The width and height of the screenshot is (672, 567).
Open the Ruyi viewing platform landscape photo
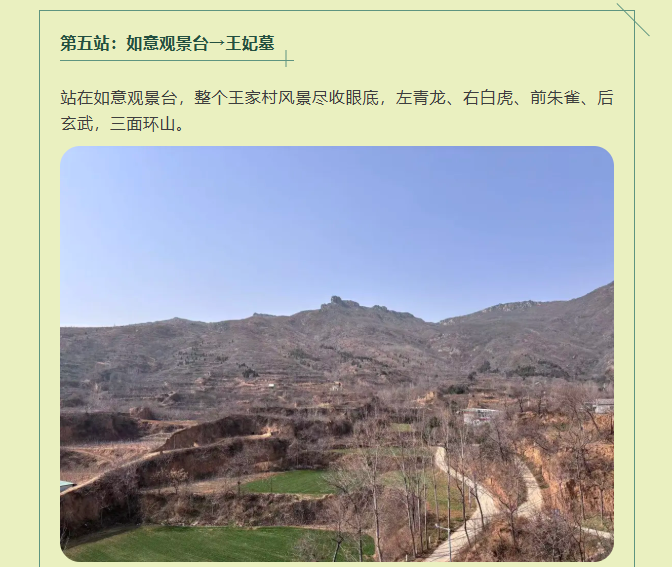tap(336, 353)
